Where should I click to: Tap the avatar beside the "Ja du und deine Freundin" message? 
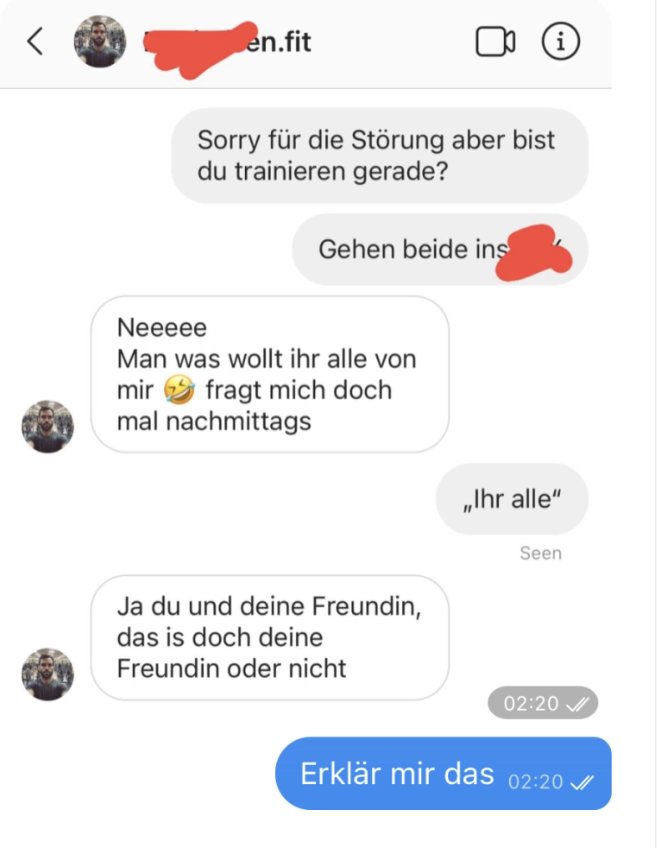coord(48,673)
